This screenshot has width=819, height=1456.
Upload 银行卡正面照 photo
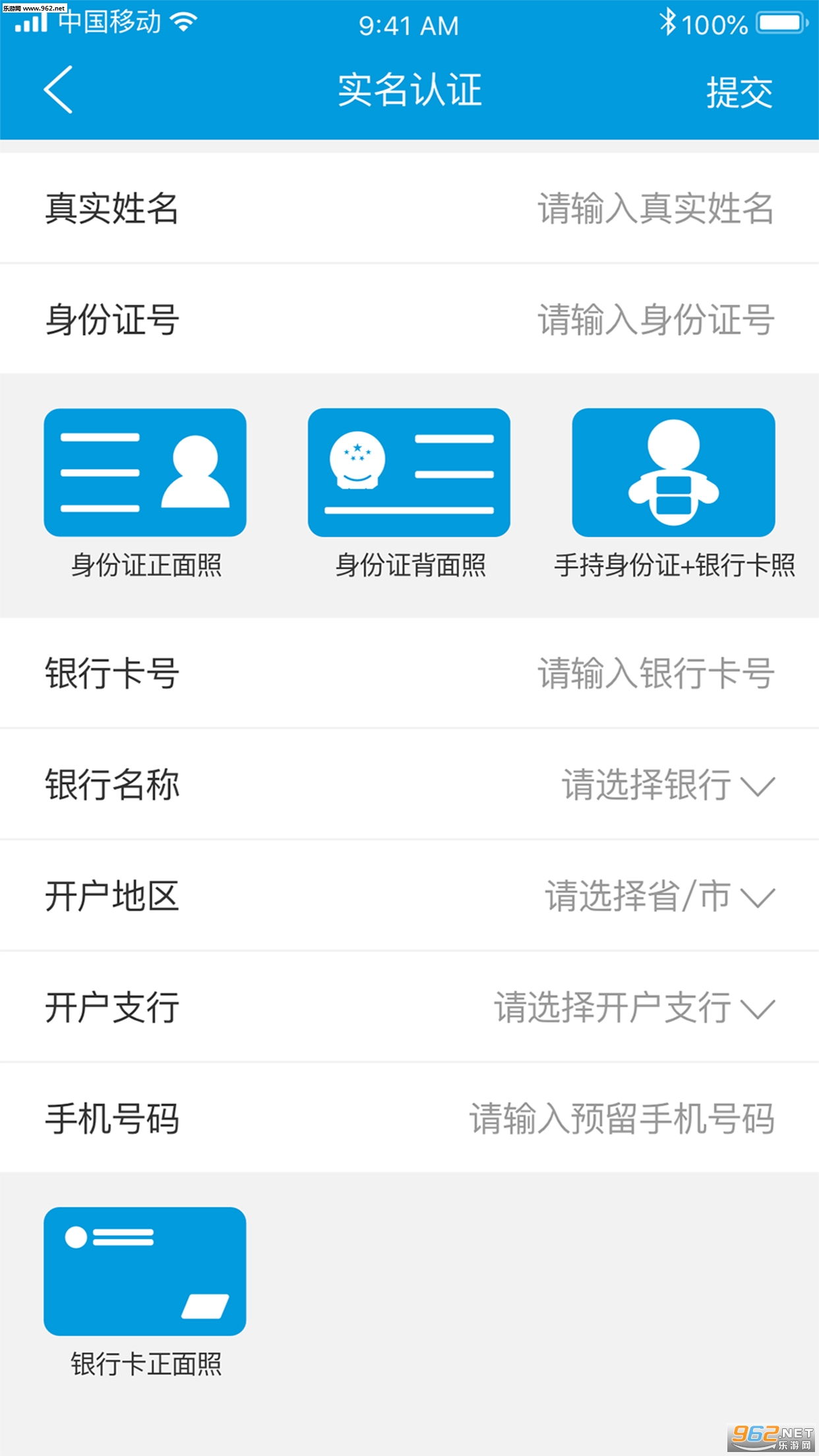pyautogui.click(x=145, y=1271)
